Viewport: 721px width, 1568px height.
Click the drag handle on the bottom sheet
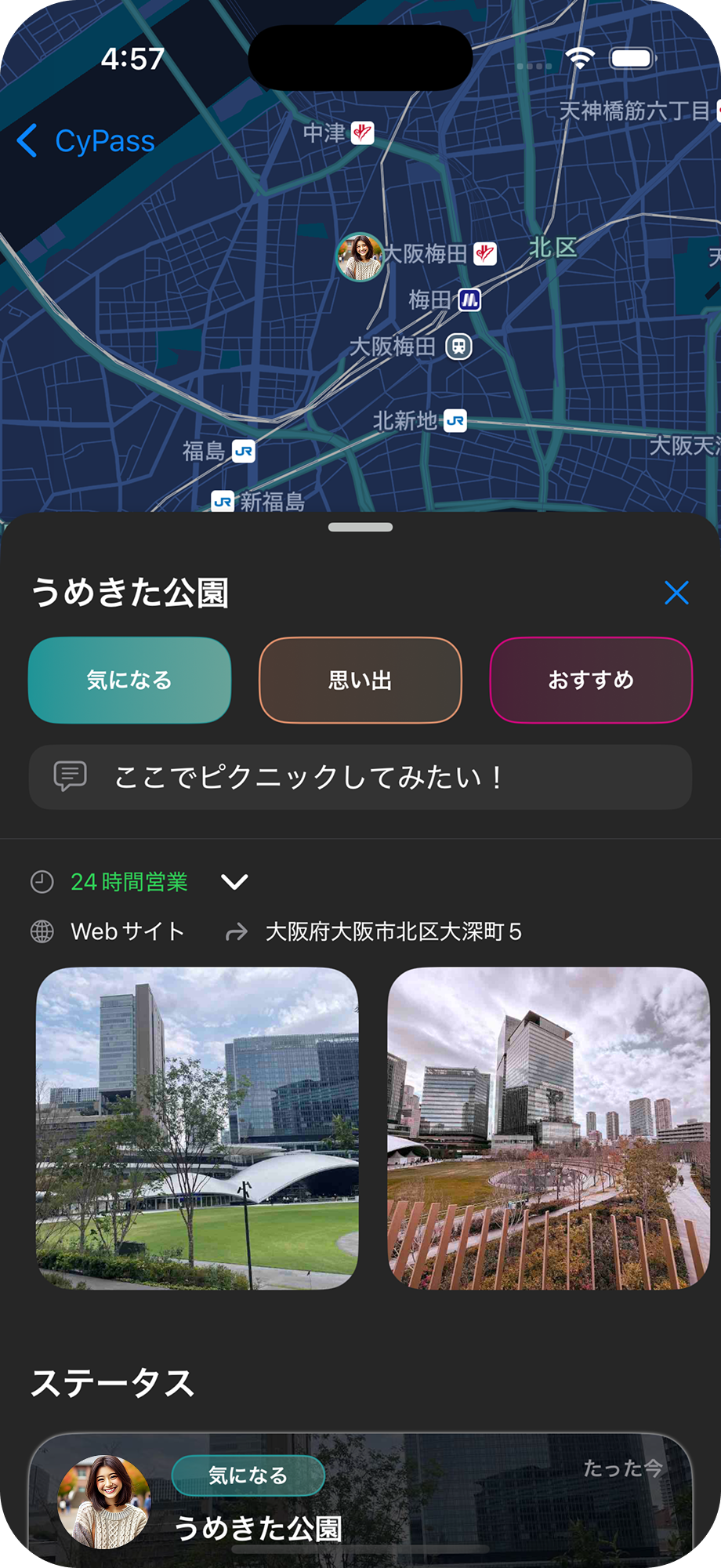360,528
